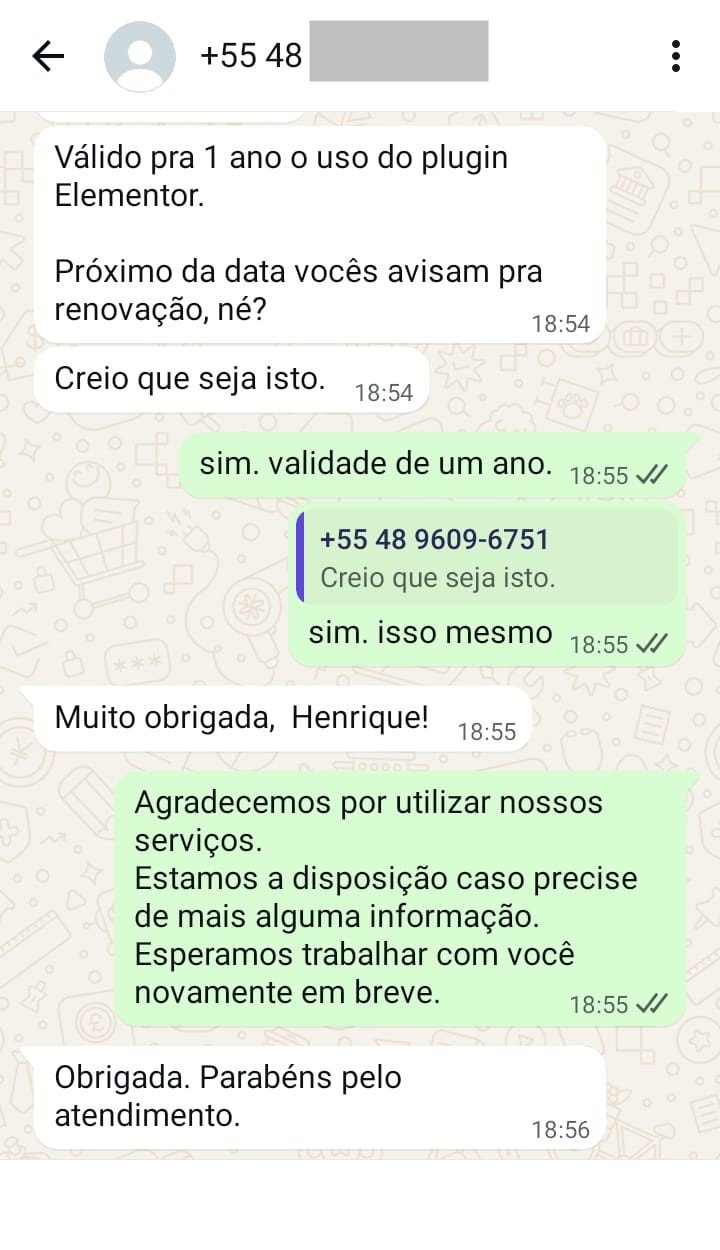720x1250 pixels.
Task: Go back using the arrow icon
Action: point(48,56)
